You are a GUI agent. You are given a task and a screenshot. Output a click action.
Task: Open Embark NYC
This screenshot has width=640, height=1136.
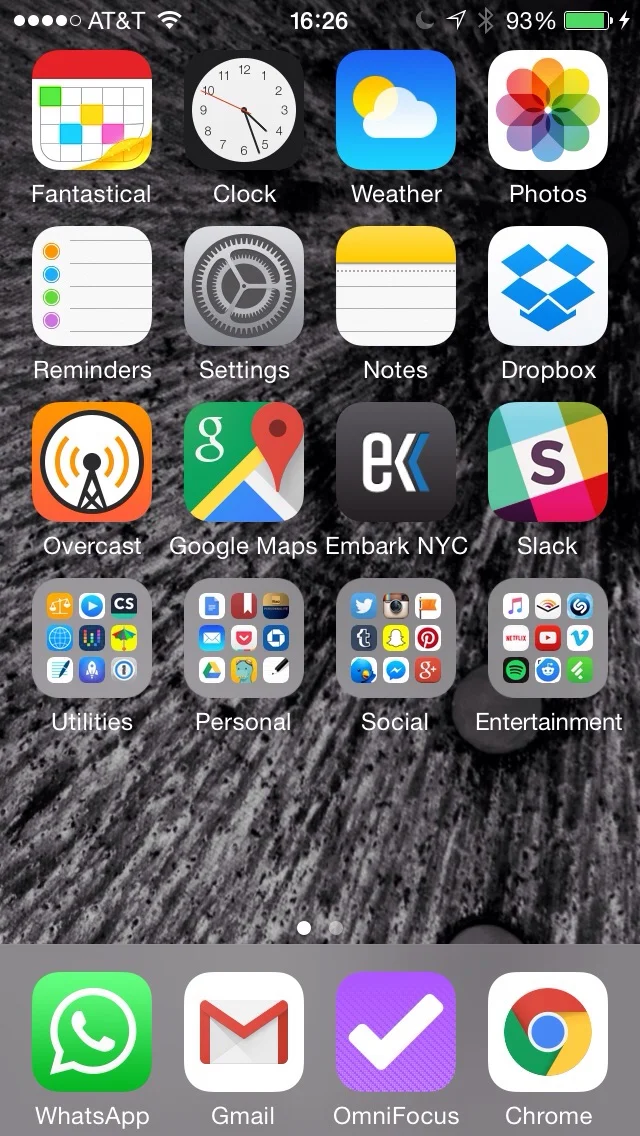pos(396,462)
